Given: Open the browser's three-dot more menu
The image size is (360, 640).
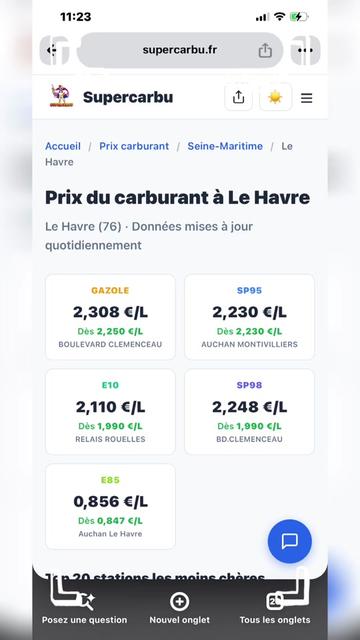Looking at the screenshot, I should click(305, 50).
